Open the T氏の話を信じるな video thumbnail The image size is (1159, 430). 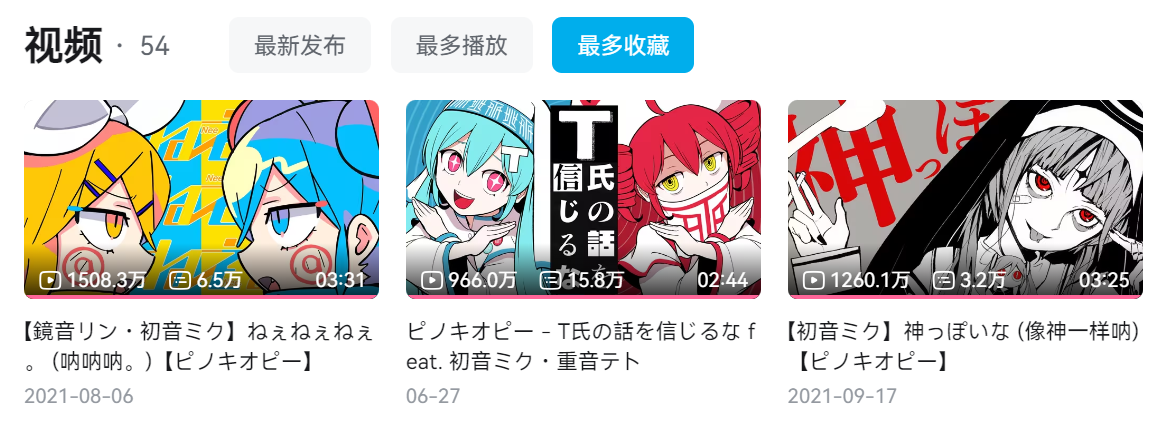coord(583,198)
